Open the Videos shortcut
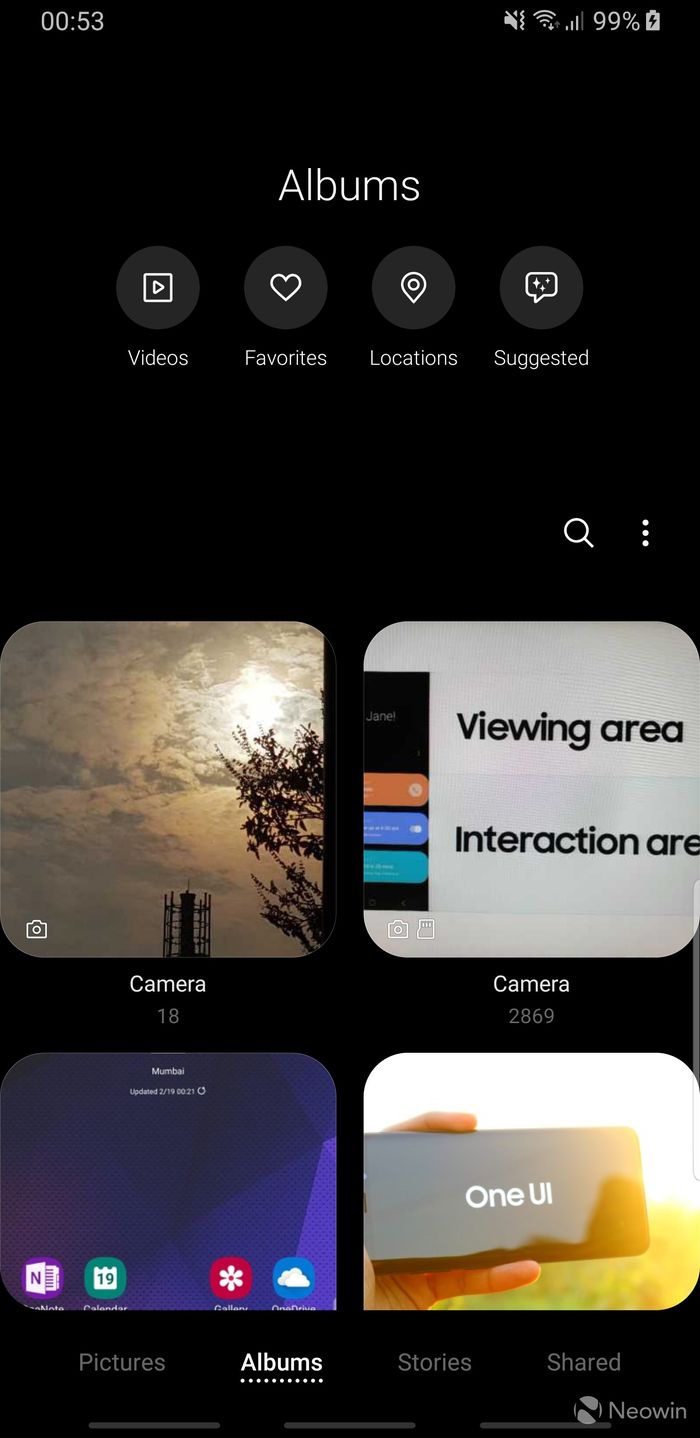The width and height of the screenshot is (700, 1438). click(158, 288)
